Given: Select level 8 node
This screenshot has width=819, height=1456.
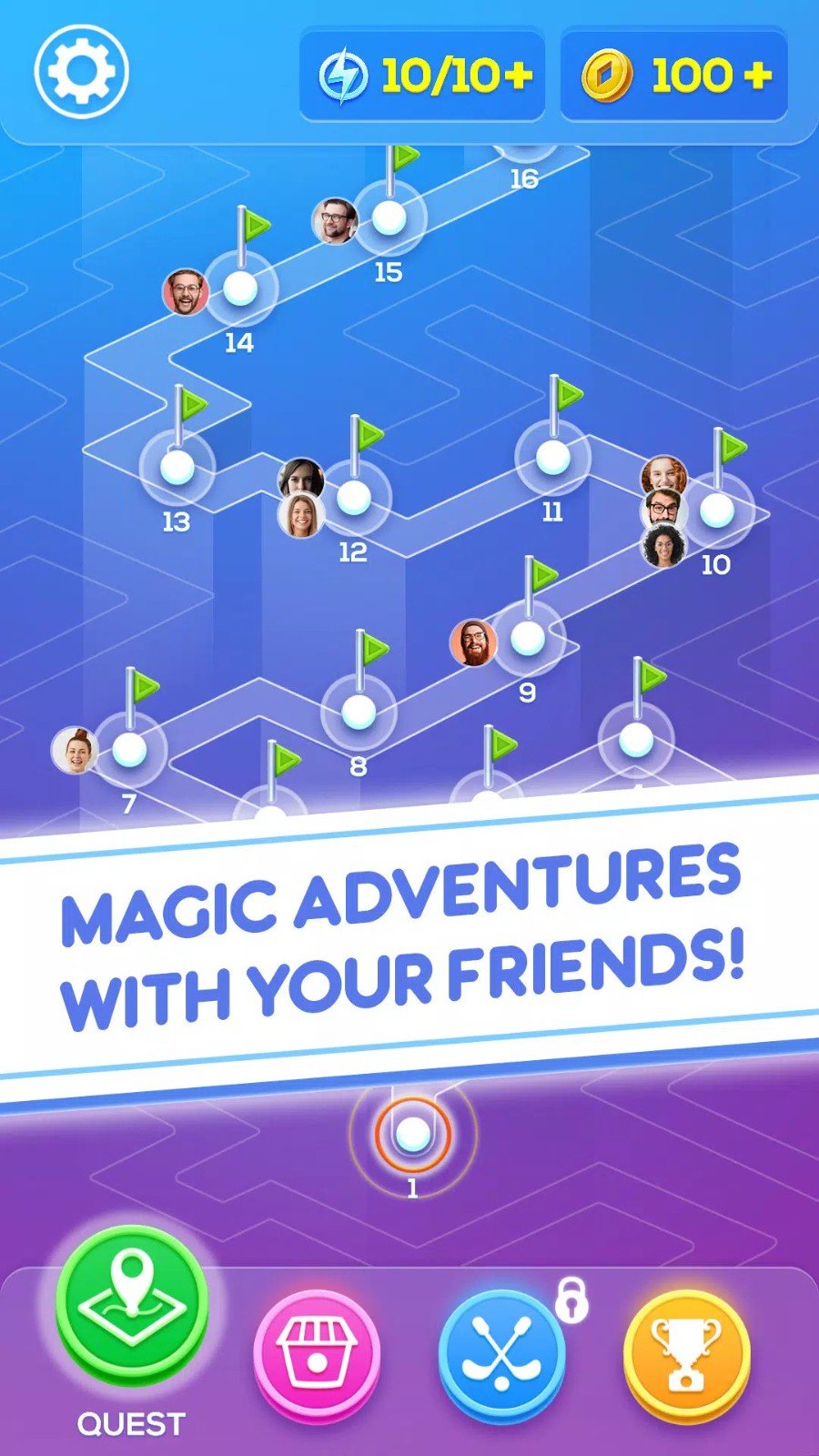Looking at the screenshot, I should coord(359,712).
